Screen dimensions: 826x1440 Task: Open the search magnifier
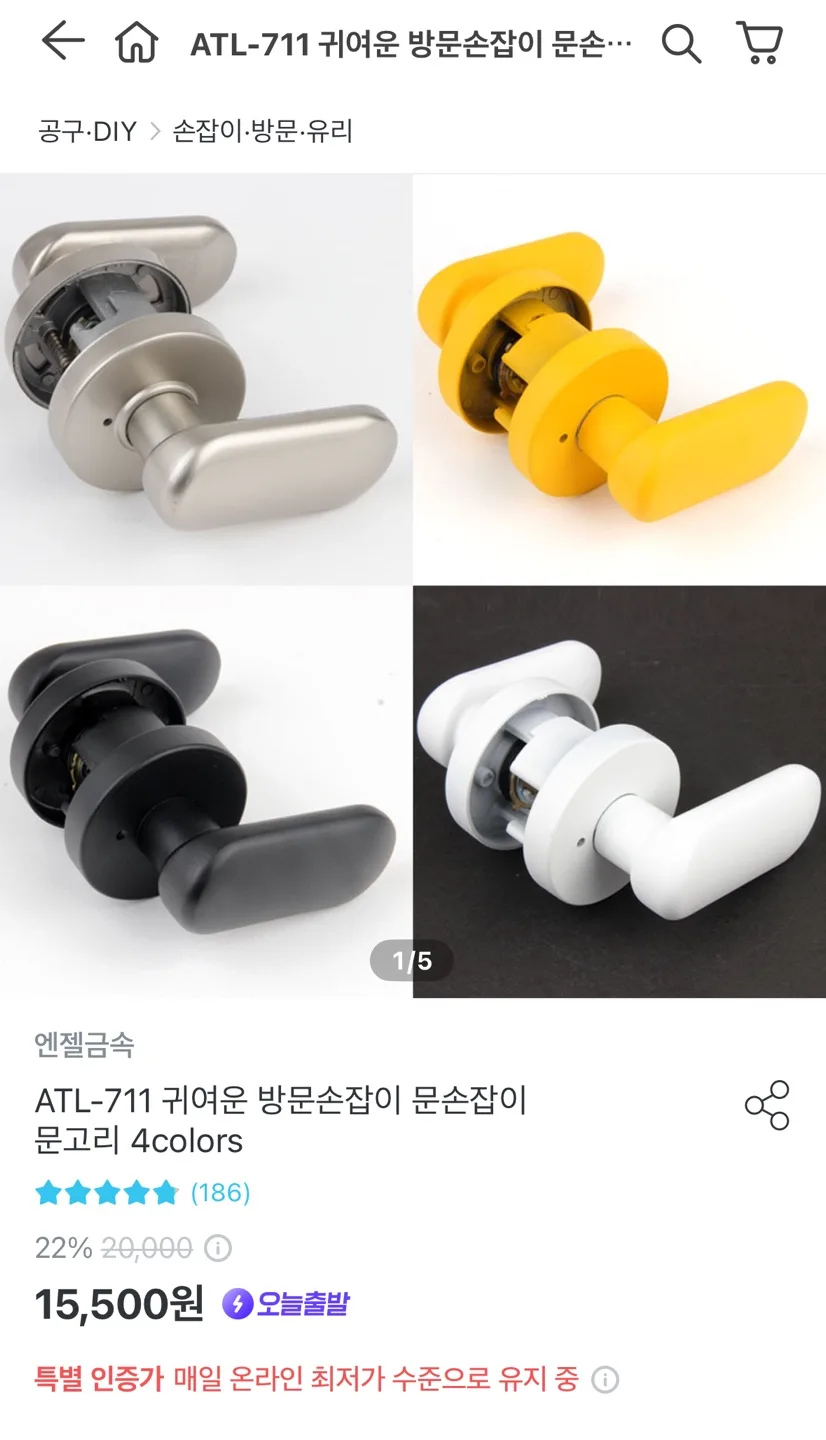pyautogui.click(x=681, y=43)
